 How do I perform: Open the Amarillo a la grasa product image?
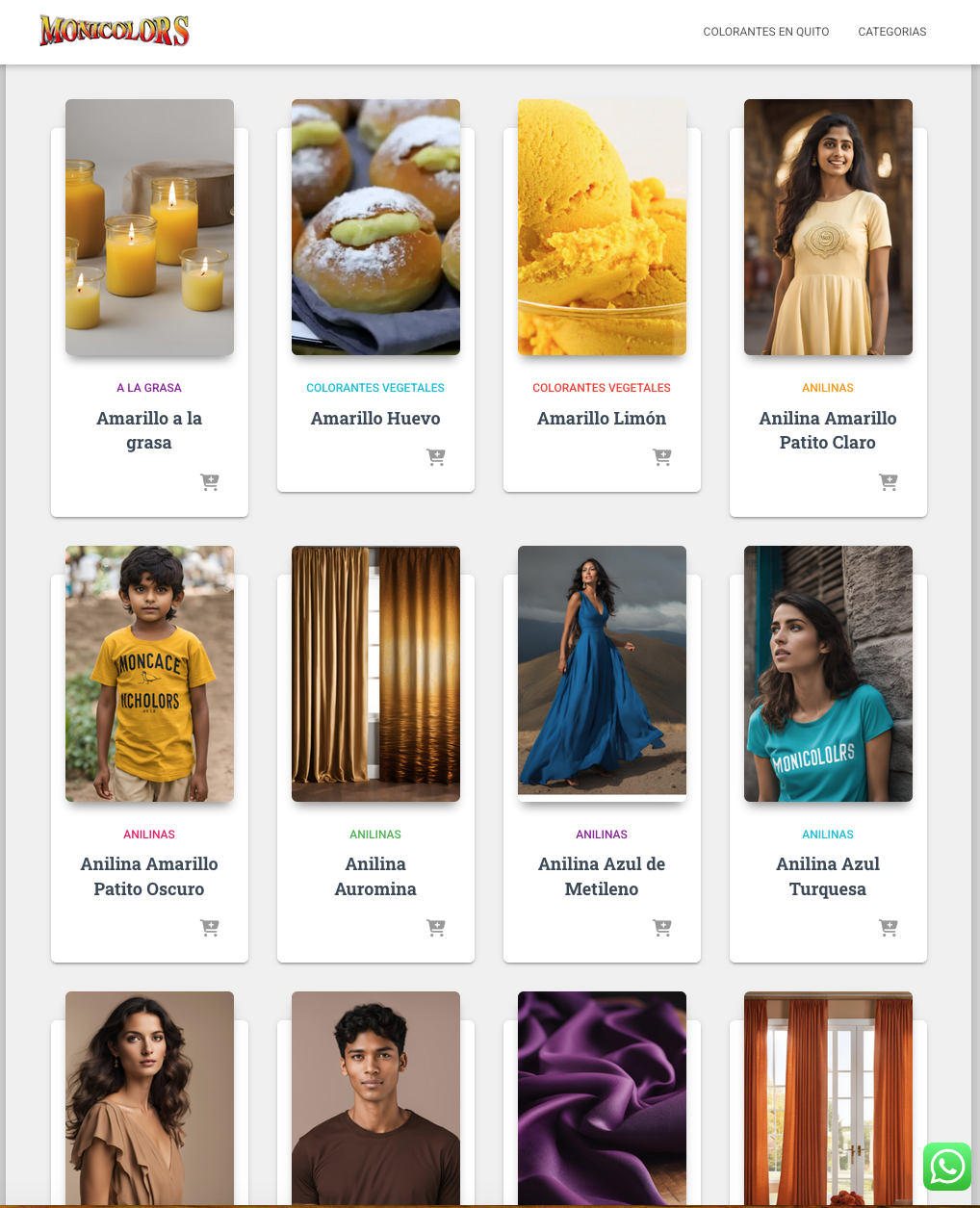[149, 227]
